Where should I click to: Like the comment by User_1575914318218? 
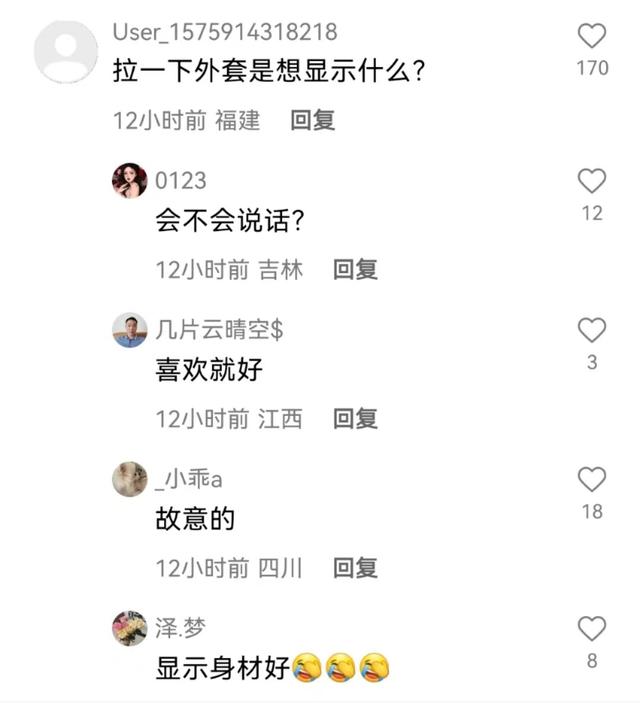(x=592, y=37)
